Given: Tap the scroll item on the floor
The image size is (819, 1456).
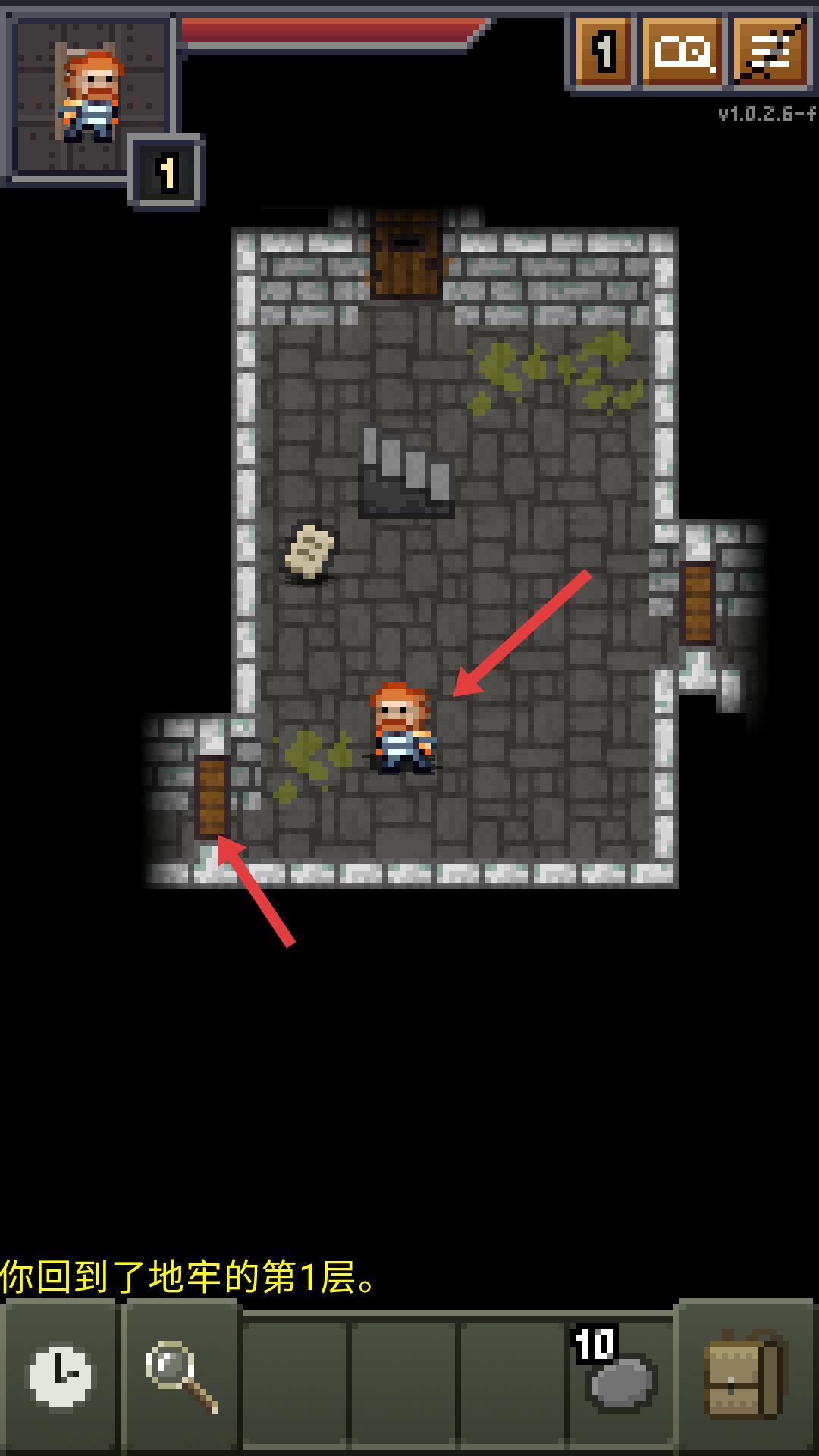Looking at the screenshot, I should click(309, 552).
